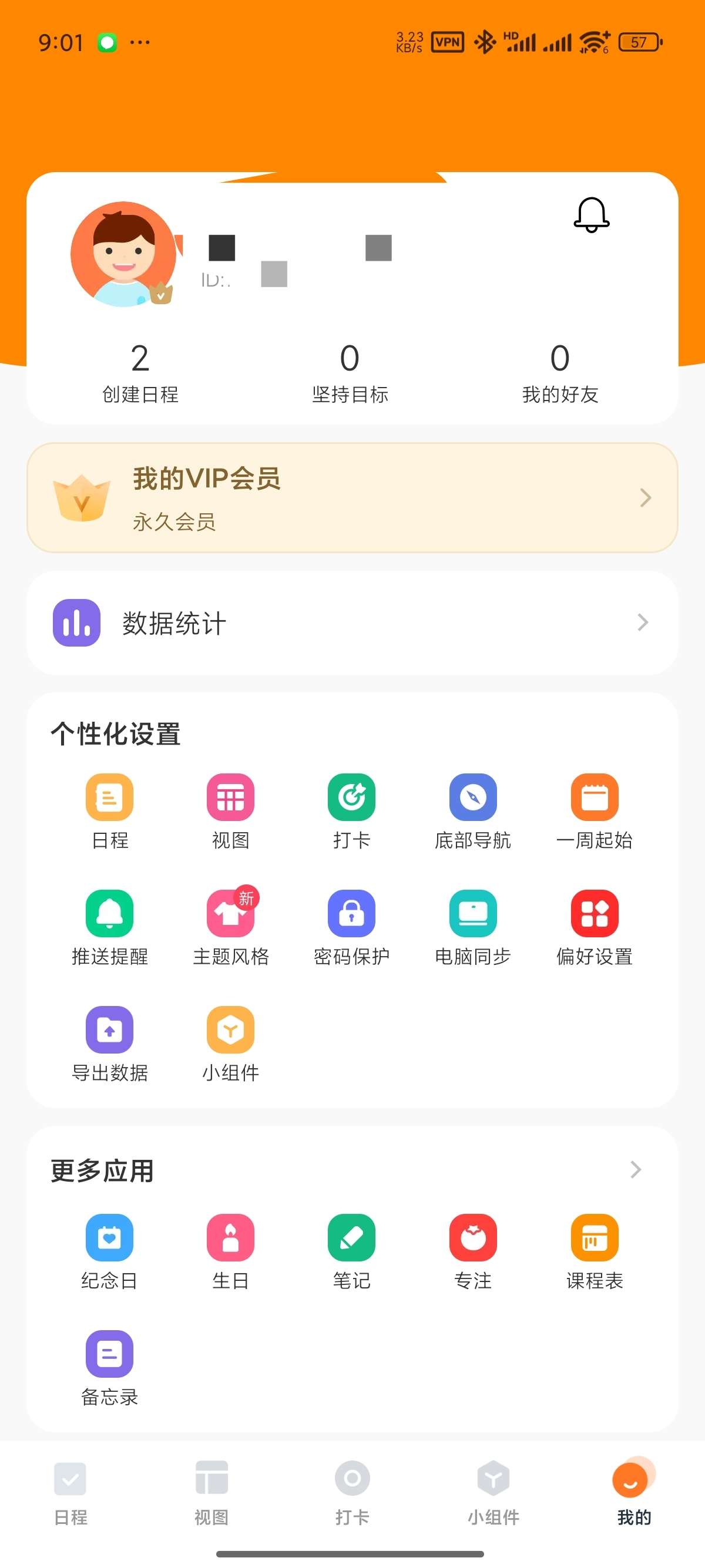Open 数据统计 statistics
Screen dimensions: 705x1568
tap(352, 623)
